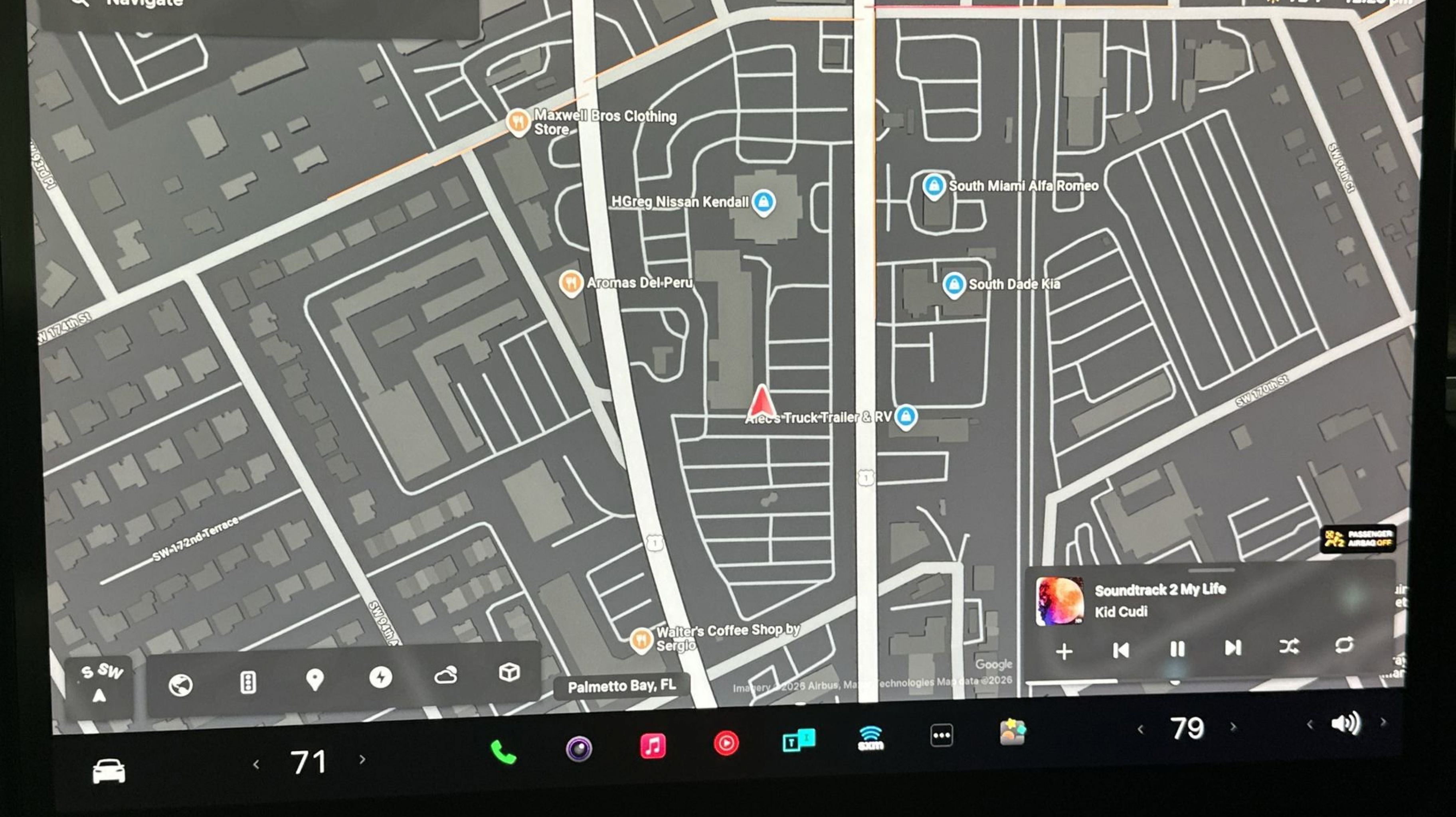The height and width of the screenshot is (817, 1456).
Task: Select the HGreg Nissan Kendall map pin
Action: click(764, 202)
